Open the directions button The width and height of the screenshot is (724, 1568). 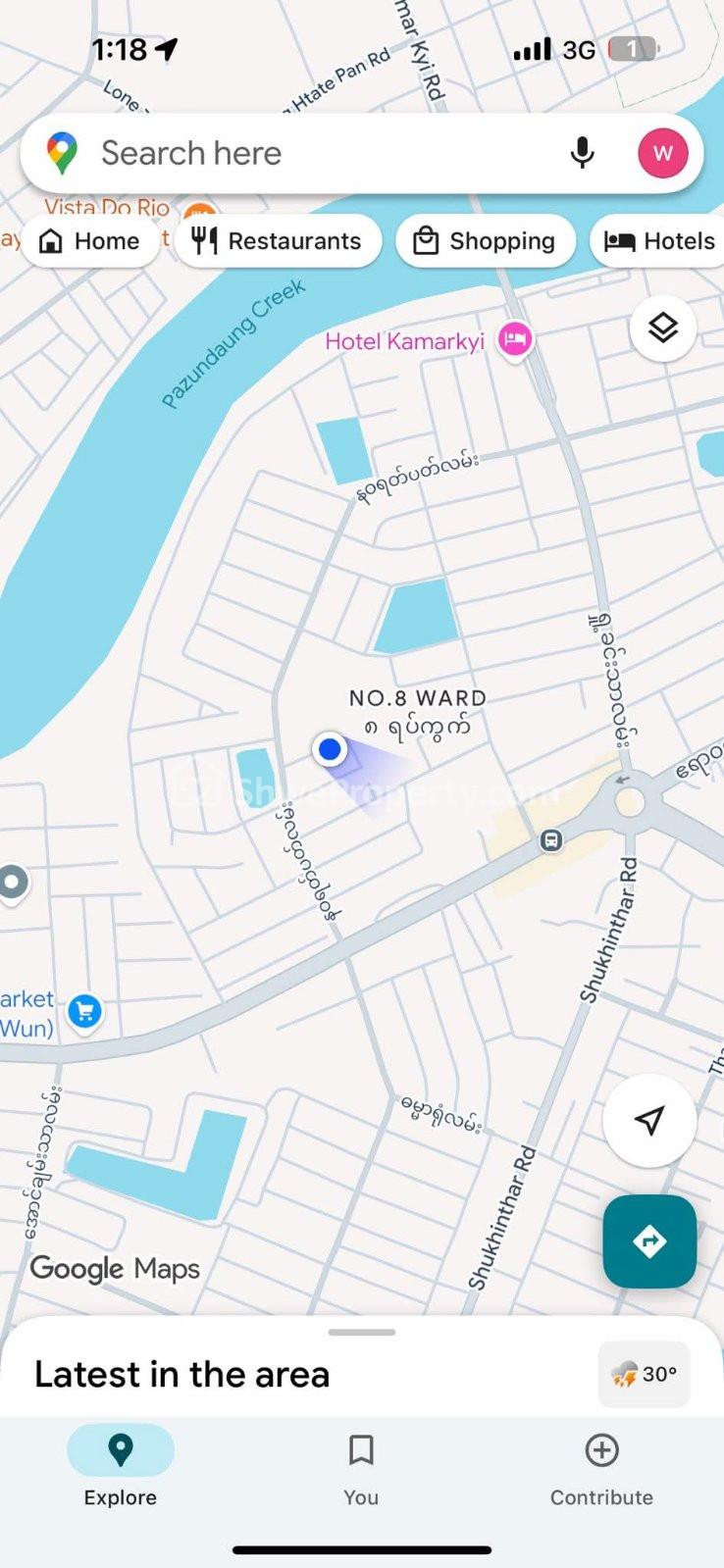pos(648,1240)
